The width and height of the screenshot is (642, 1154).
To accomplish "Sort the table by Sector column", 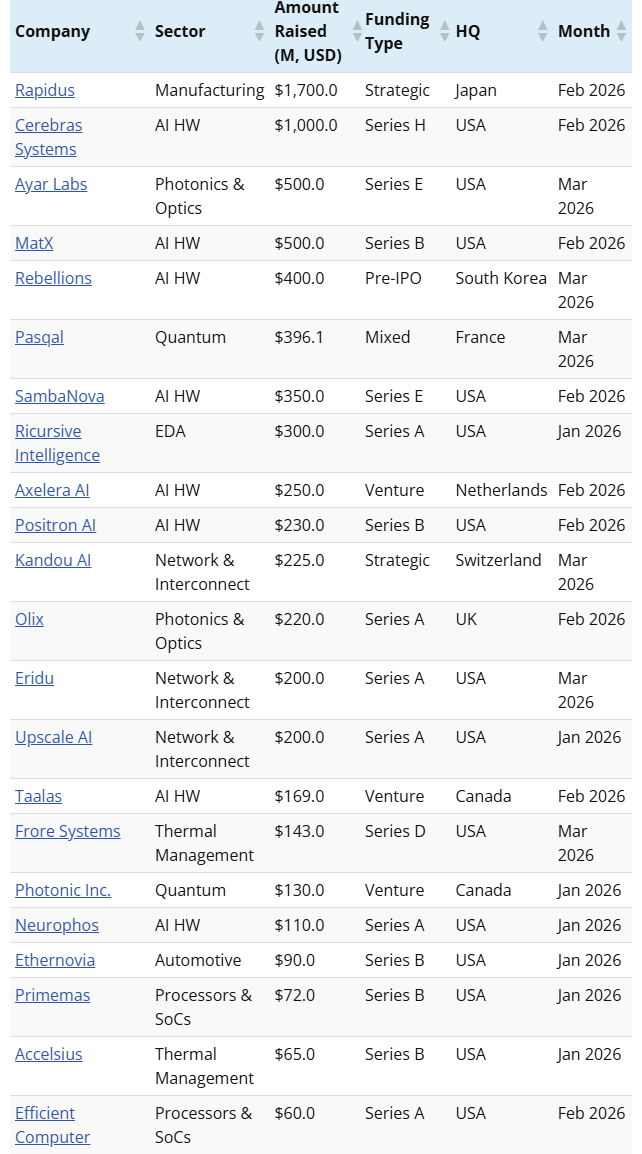I will coord(178,31).
